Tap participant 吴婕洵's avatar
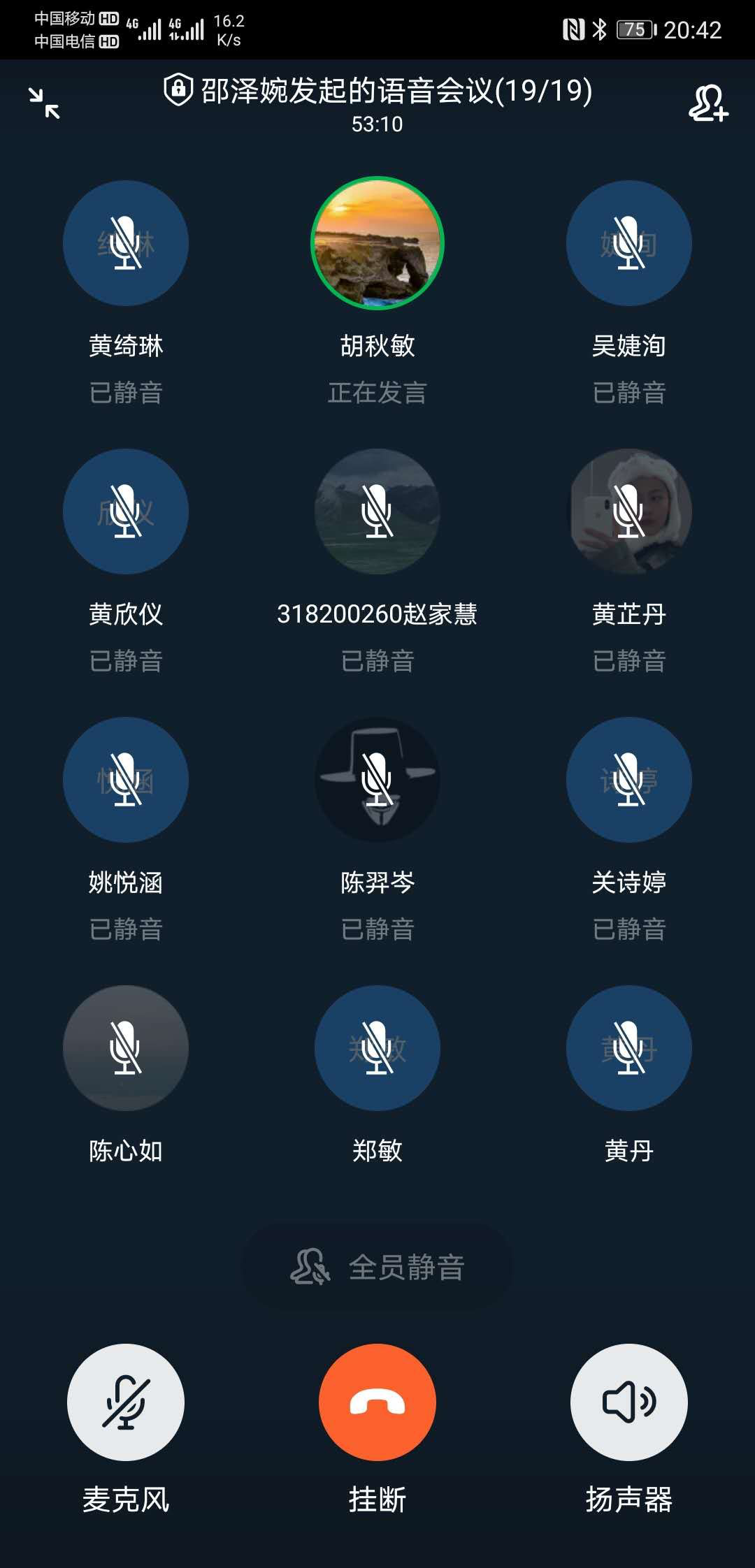The width and height of the screenshot is (755, 1568). (629, 243)
